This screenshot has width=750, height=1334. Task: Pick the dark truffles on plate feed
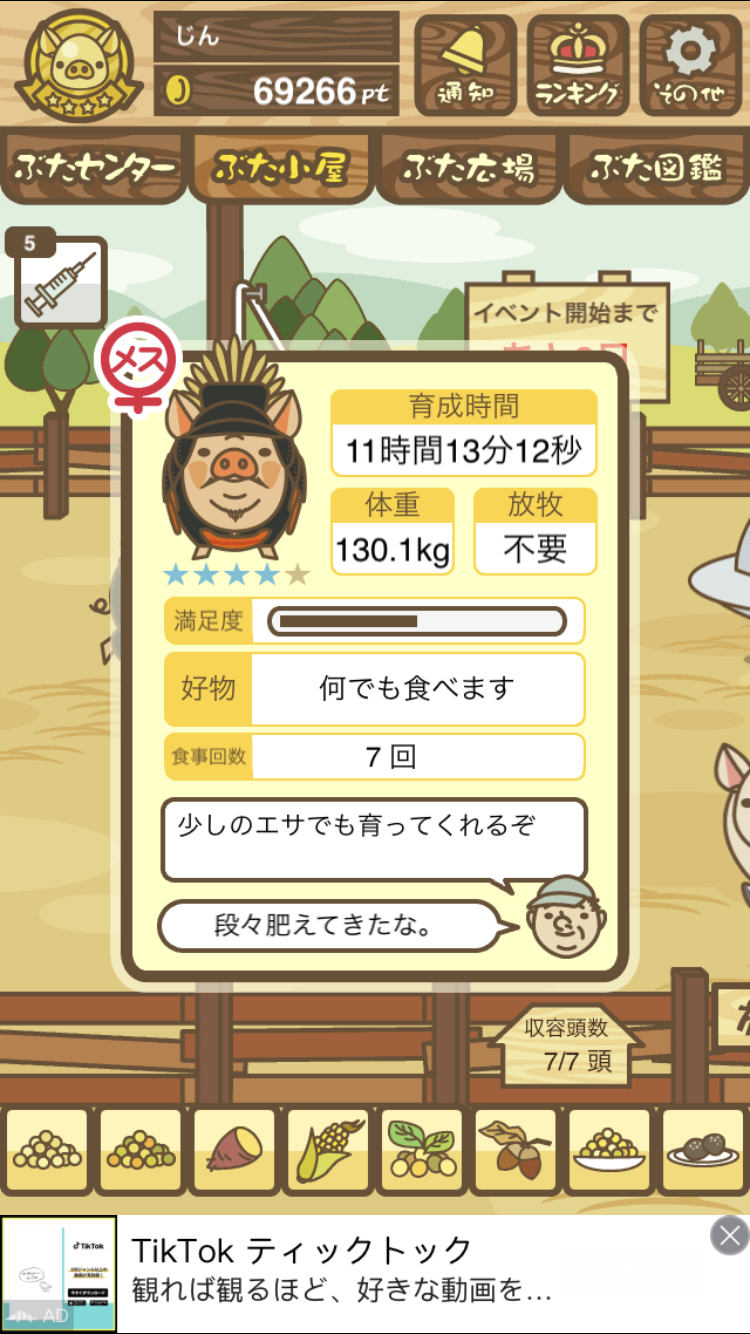click(x=703, y=1151)
